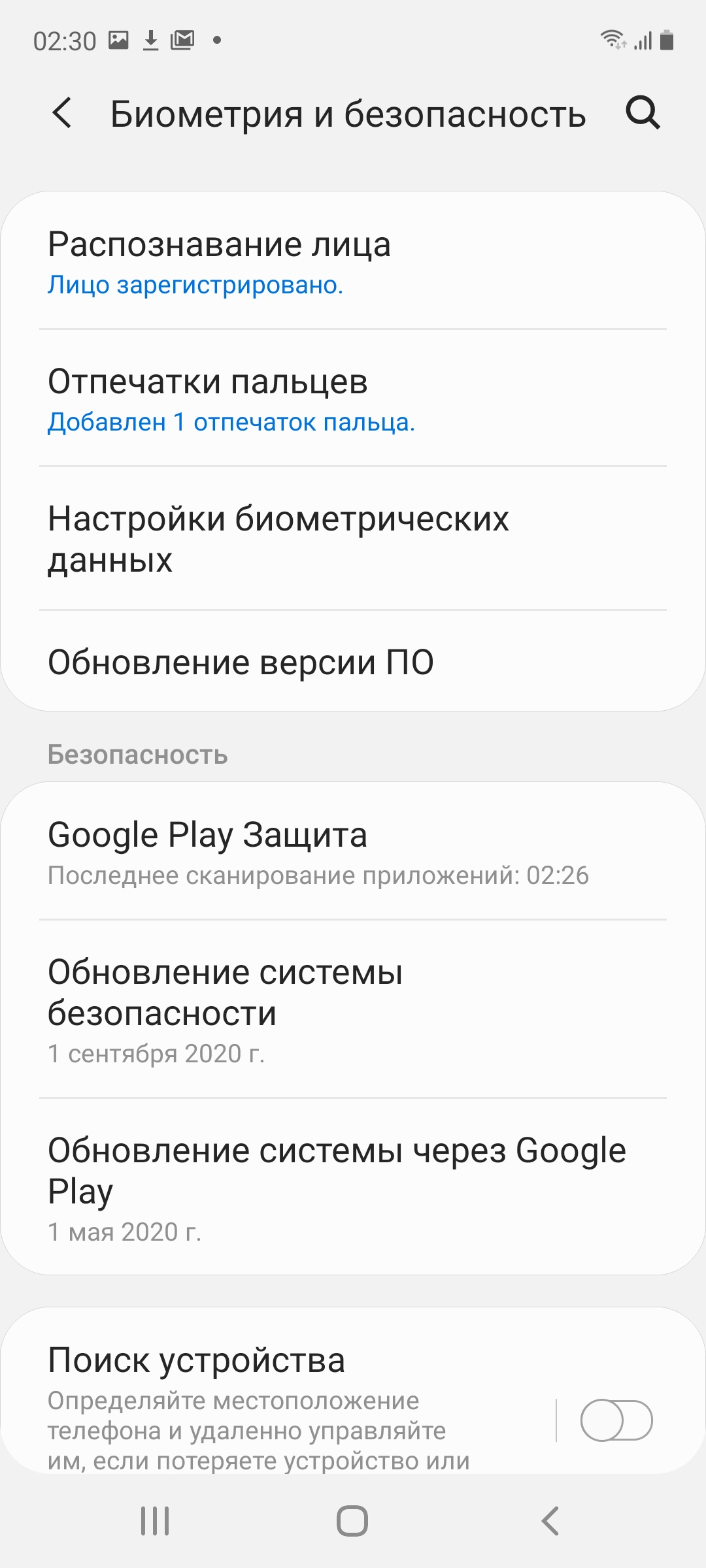706x1568 pixels.
Task: Tap the system home button
Action: pos(352,1520)
